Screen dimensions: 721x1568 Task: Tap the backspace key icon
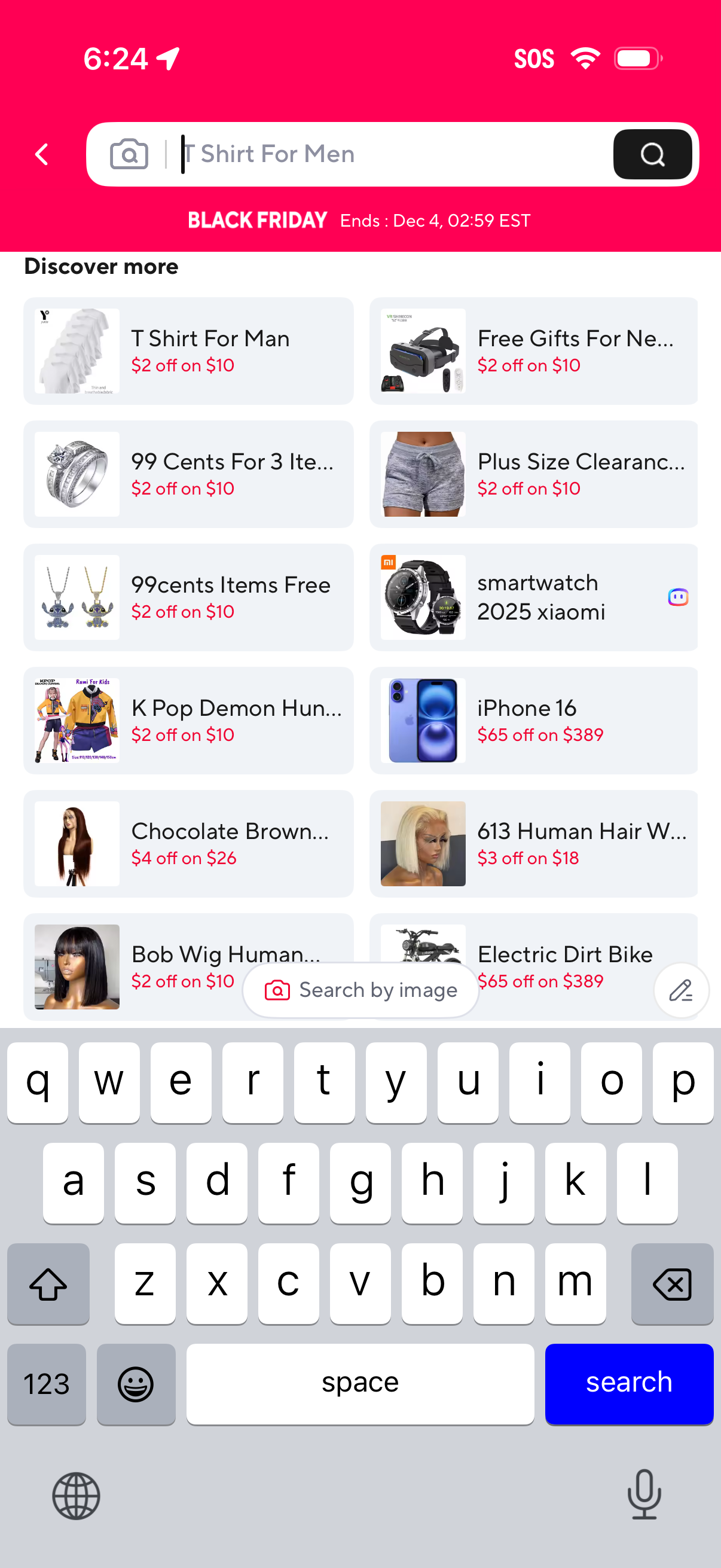coord(672,1285)
